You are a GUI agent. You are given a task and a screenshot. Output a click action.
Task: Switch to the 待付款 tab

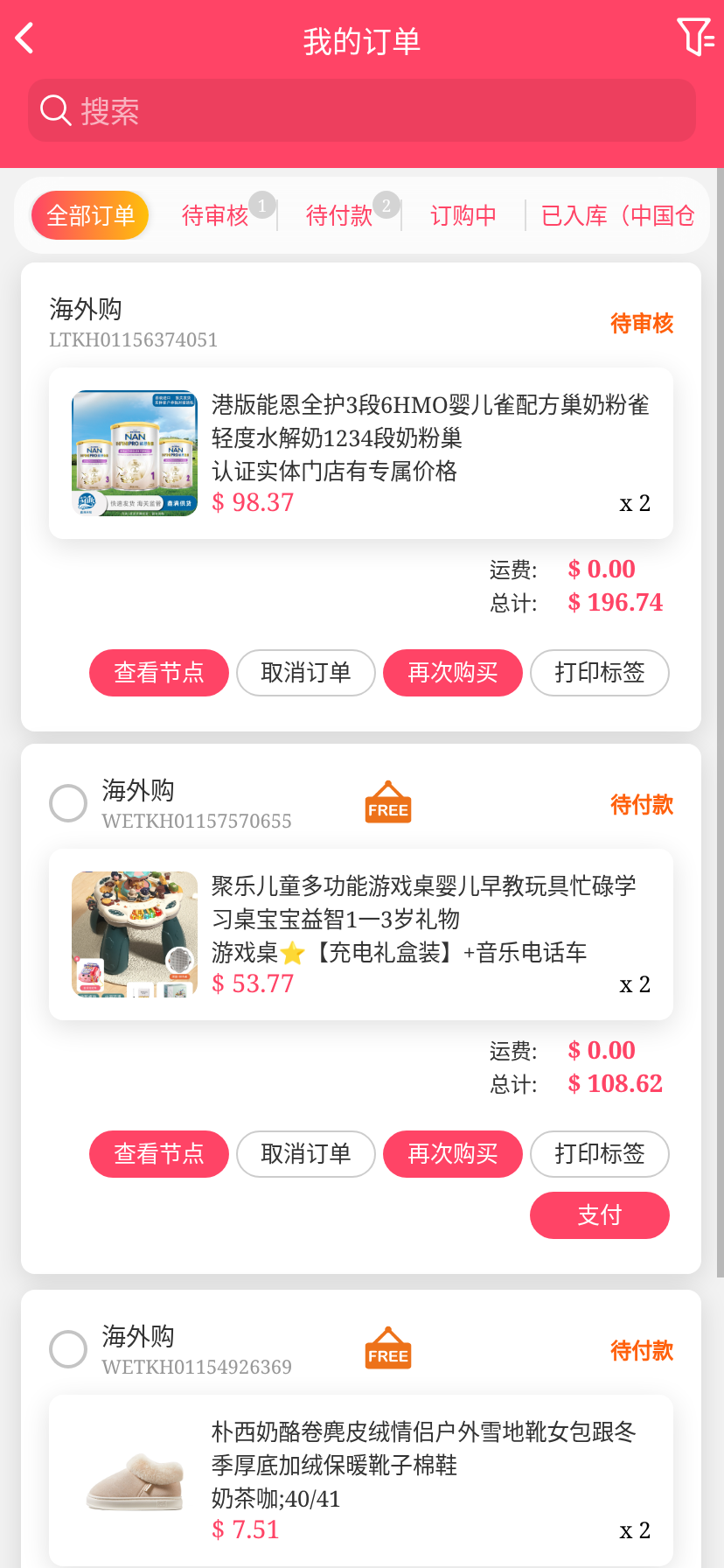[x=339, y=215]
